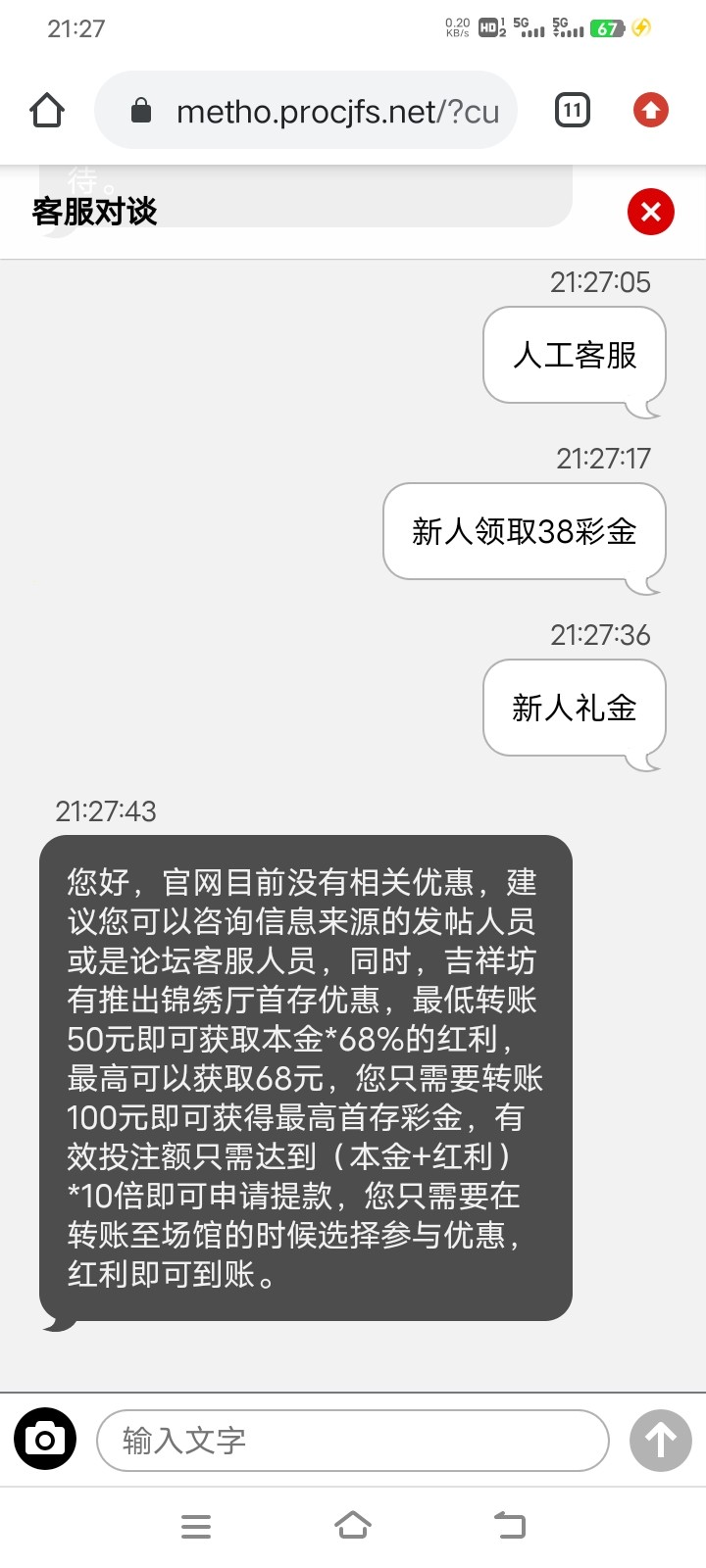Tap the upward send arrow to send message
The height and width of the screenshot is (1568, 706).
click(x=659, y=1441)
